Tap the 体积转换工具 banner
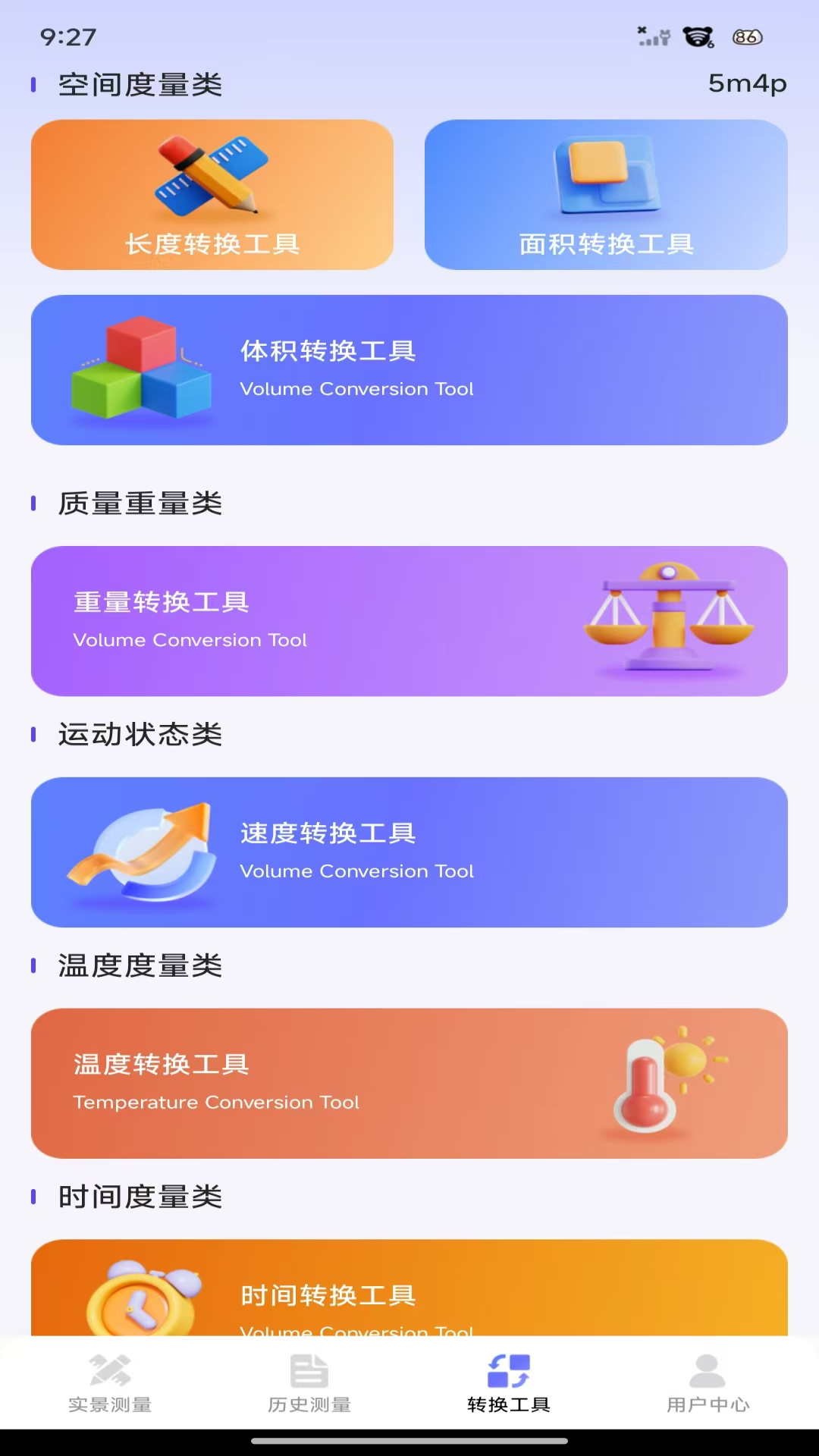This screenshot has height=1456, width=819. 409,369
